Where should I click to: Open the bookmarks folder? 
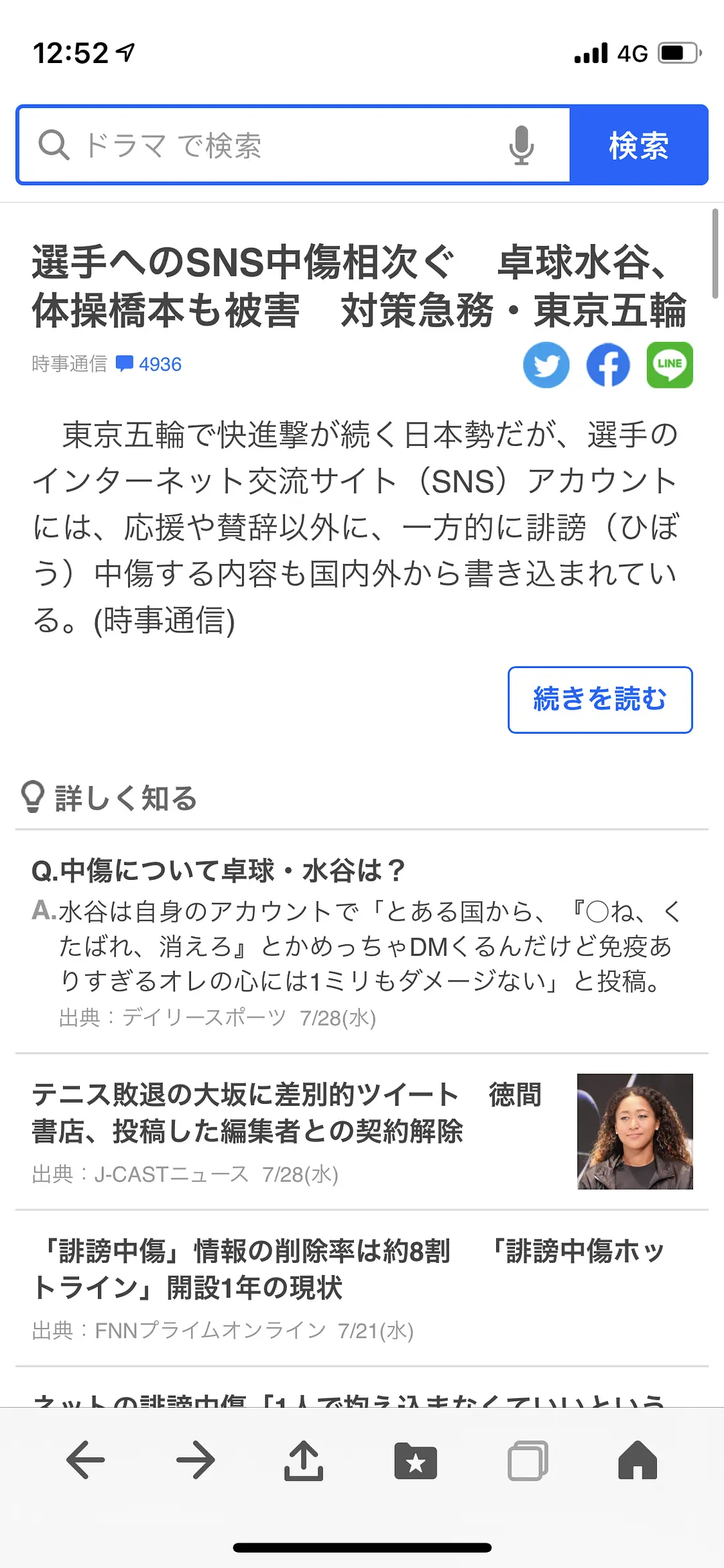coord(416,1461)
